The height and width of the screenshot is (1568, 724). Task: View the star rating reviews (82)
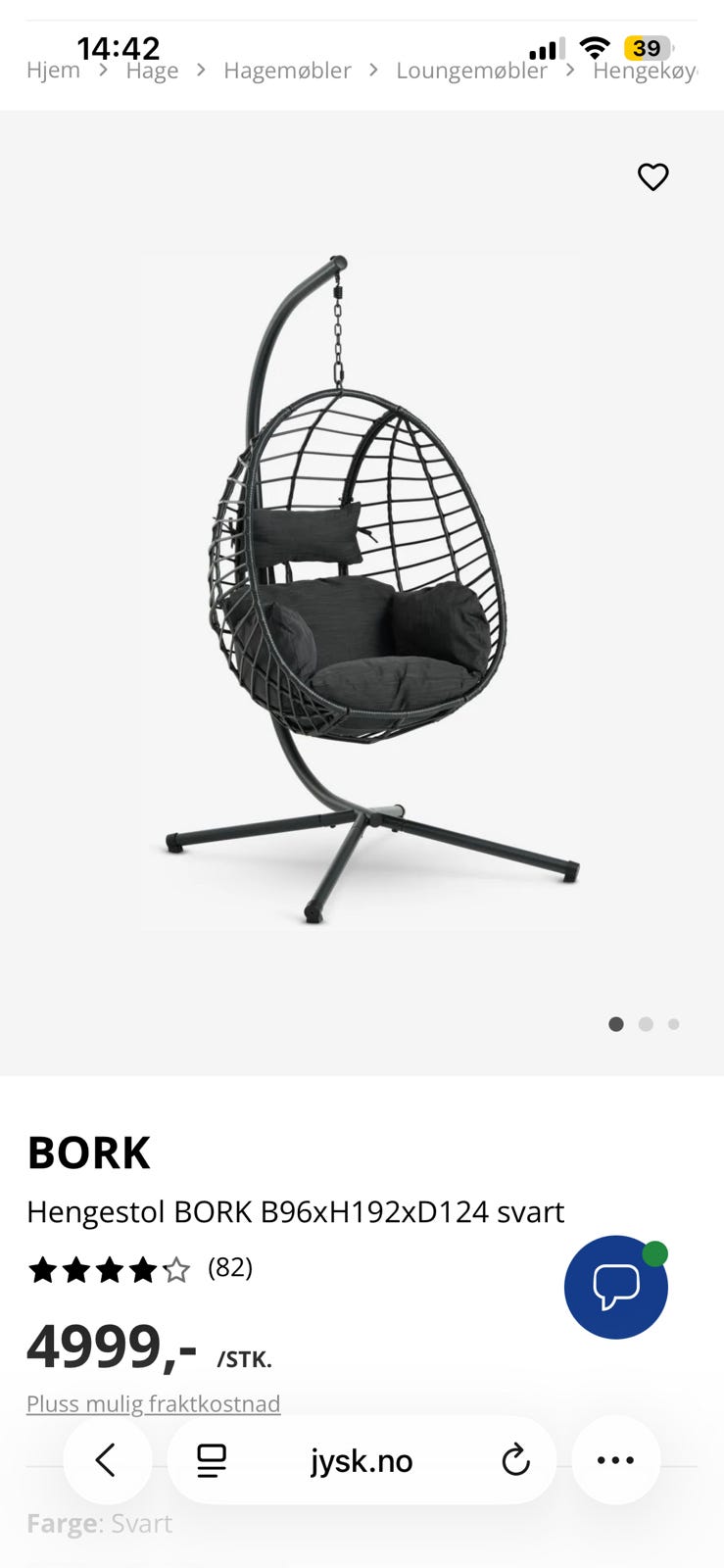pos(140,1269)
